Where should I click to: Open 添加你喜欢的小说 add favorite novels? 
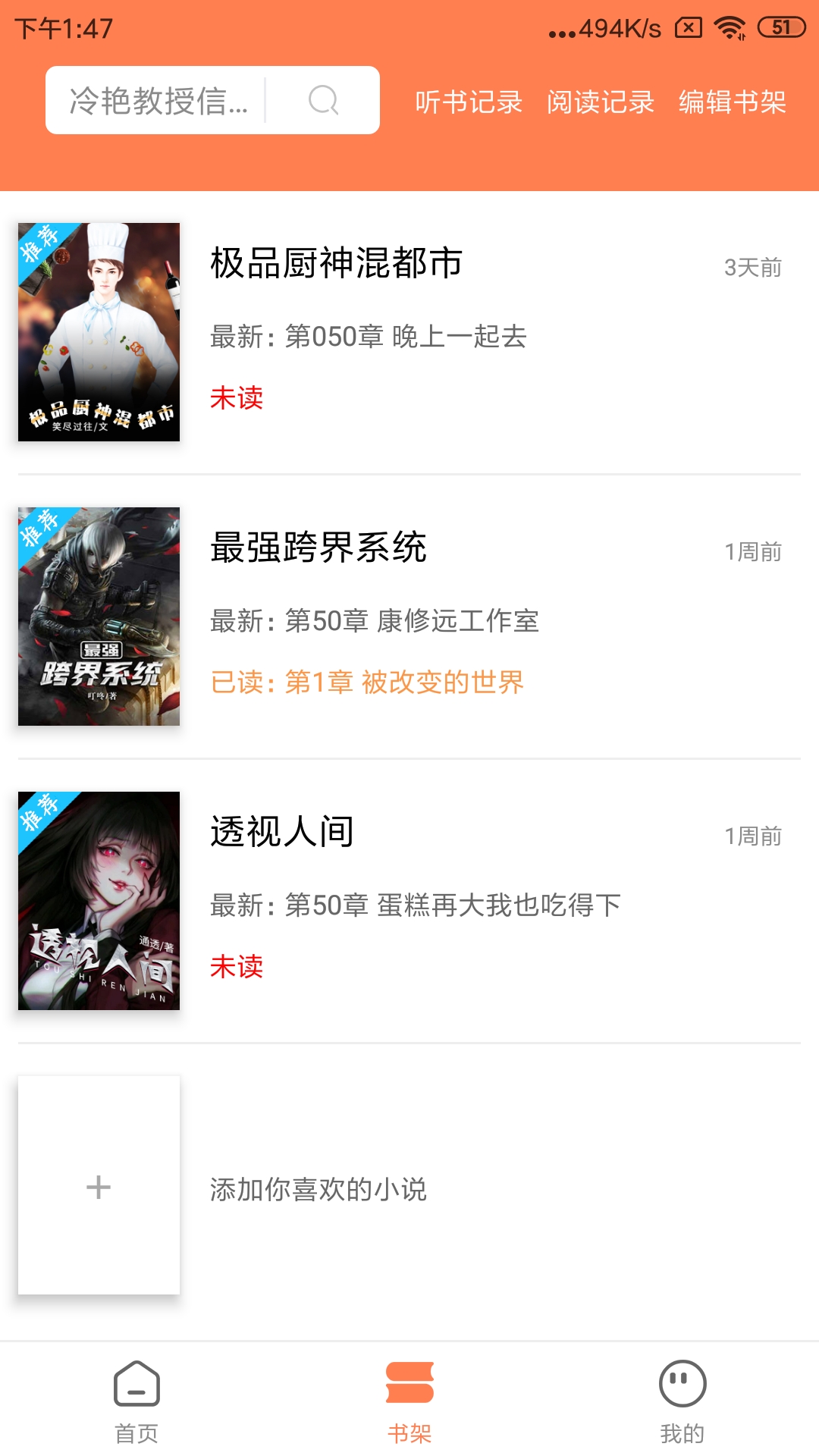(x=318, y=1191)
